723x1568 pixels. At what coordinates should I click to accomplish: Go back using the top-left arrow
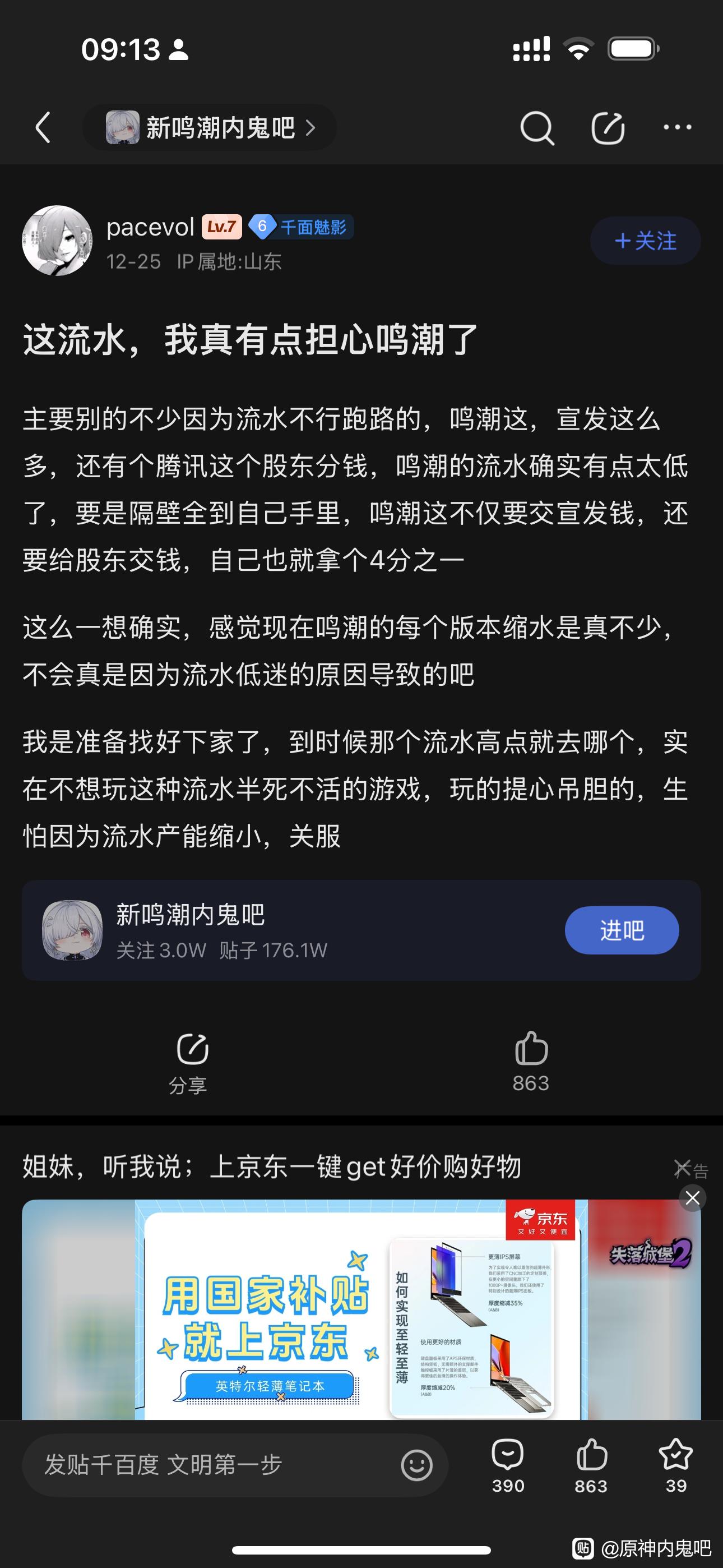(x=43, y=128)
